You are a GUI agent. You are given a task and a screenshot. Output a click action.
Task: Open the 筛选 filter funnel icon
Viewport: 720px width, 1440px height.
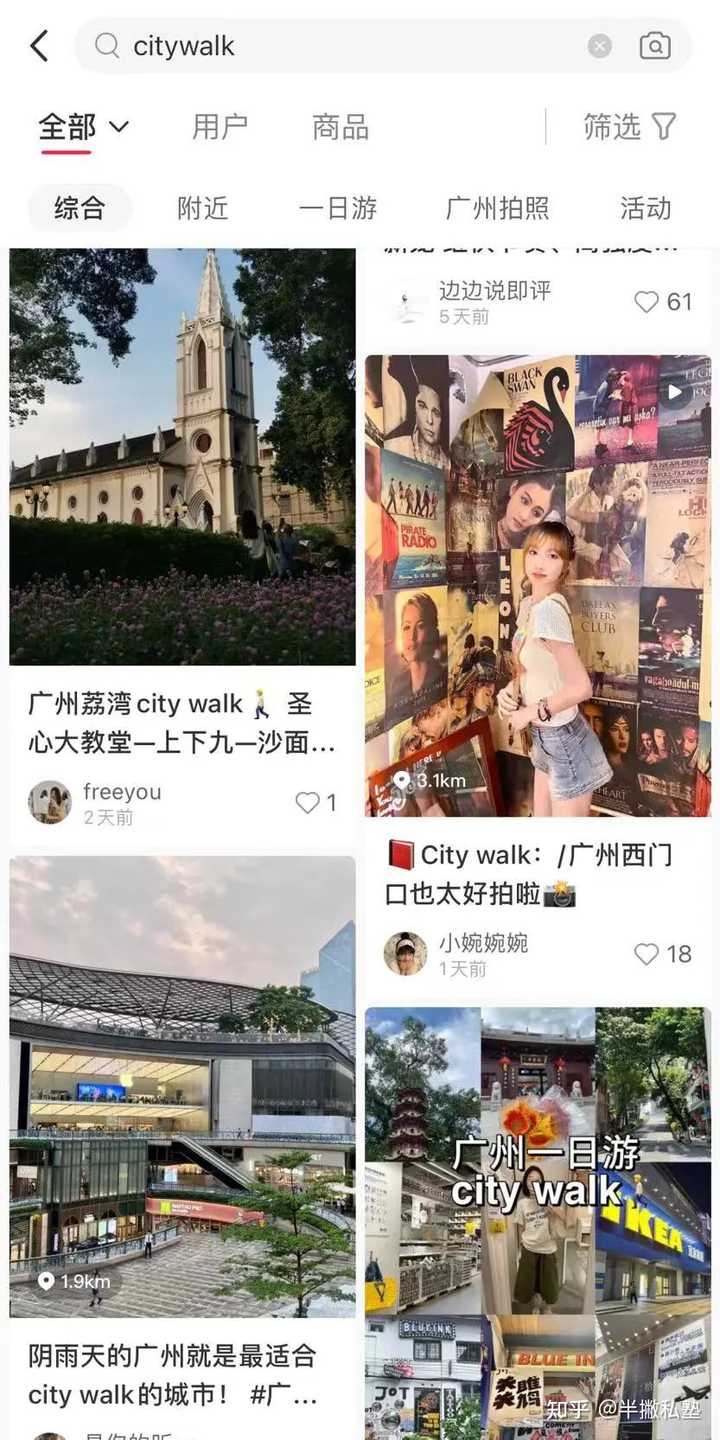(662, 128)
